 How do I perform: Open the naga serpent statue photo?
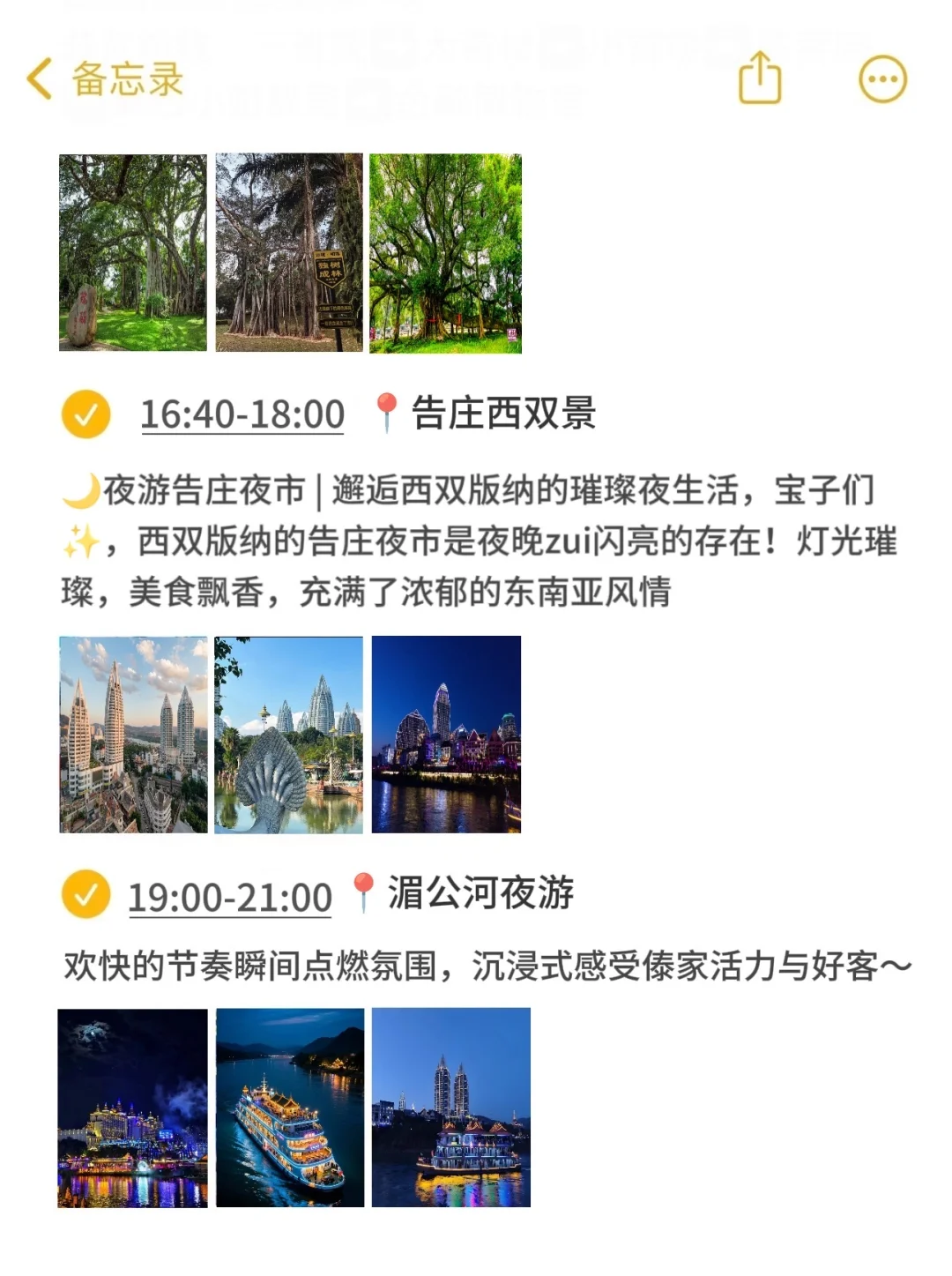289,735
